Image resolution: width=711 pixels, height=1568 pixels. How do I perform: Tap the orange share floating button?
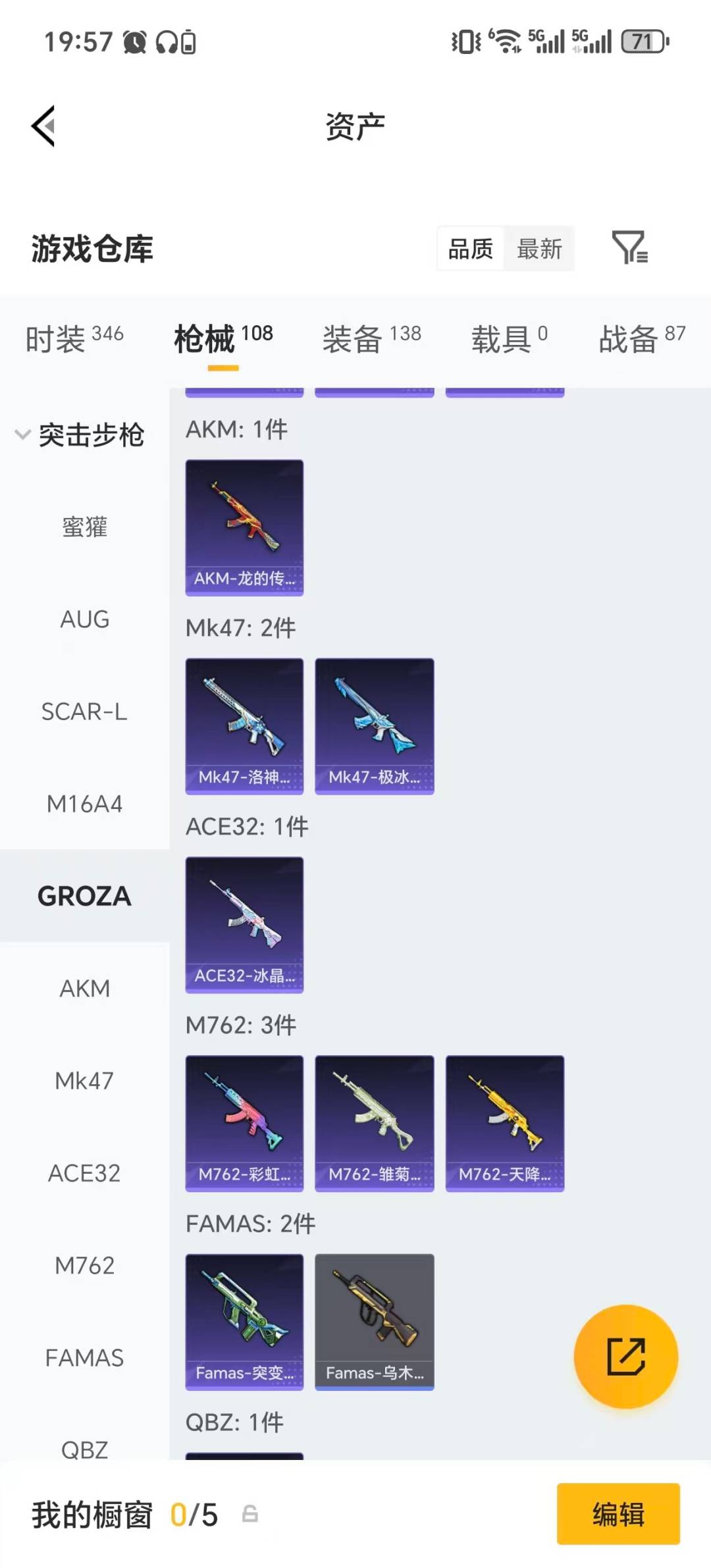pyautogui.click(x=627, y=1356)
